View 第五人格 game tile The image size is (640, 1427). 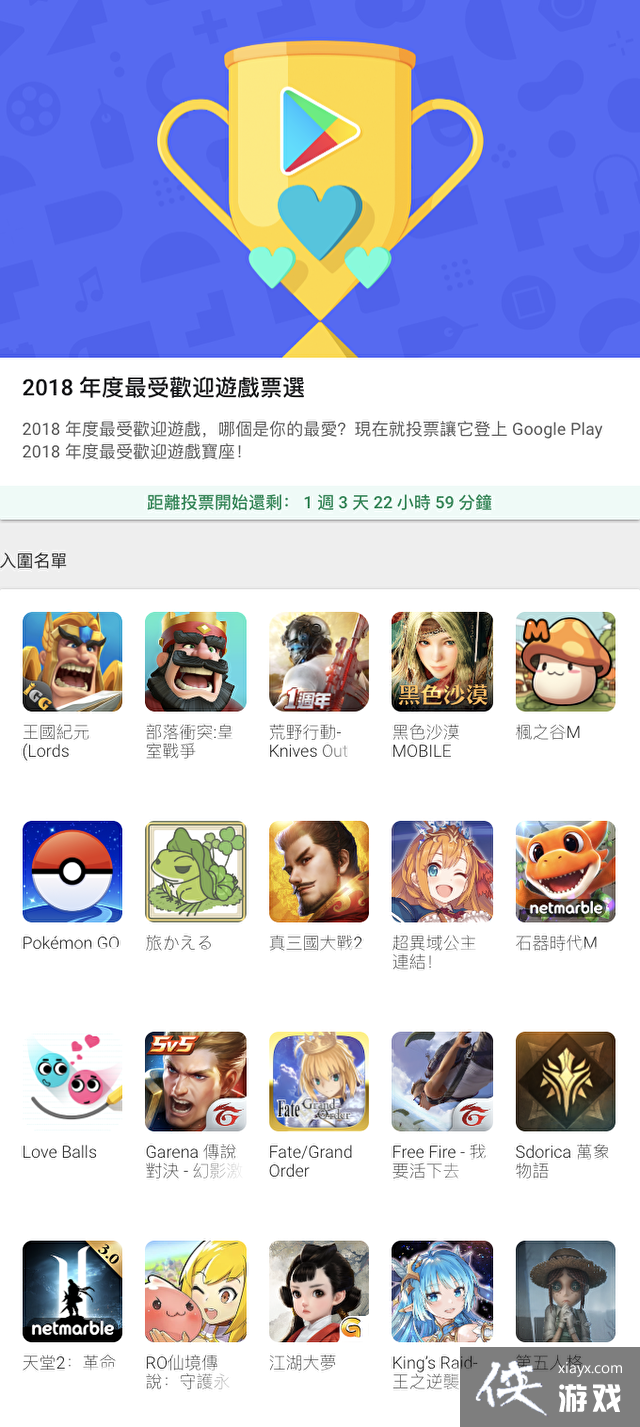pos(565,1291)
